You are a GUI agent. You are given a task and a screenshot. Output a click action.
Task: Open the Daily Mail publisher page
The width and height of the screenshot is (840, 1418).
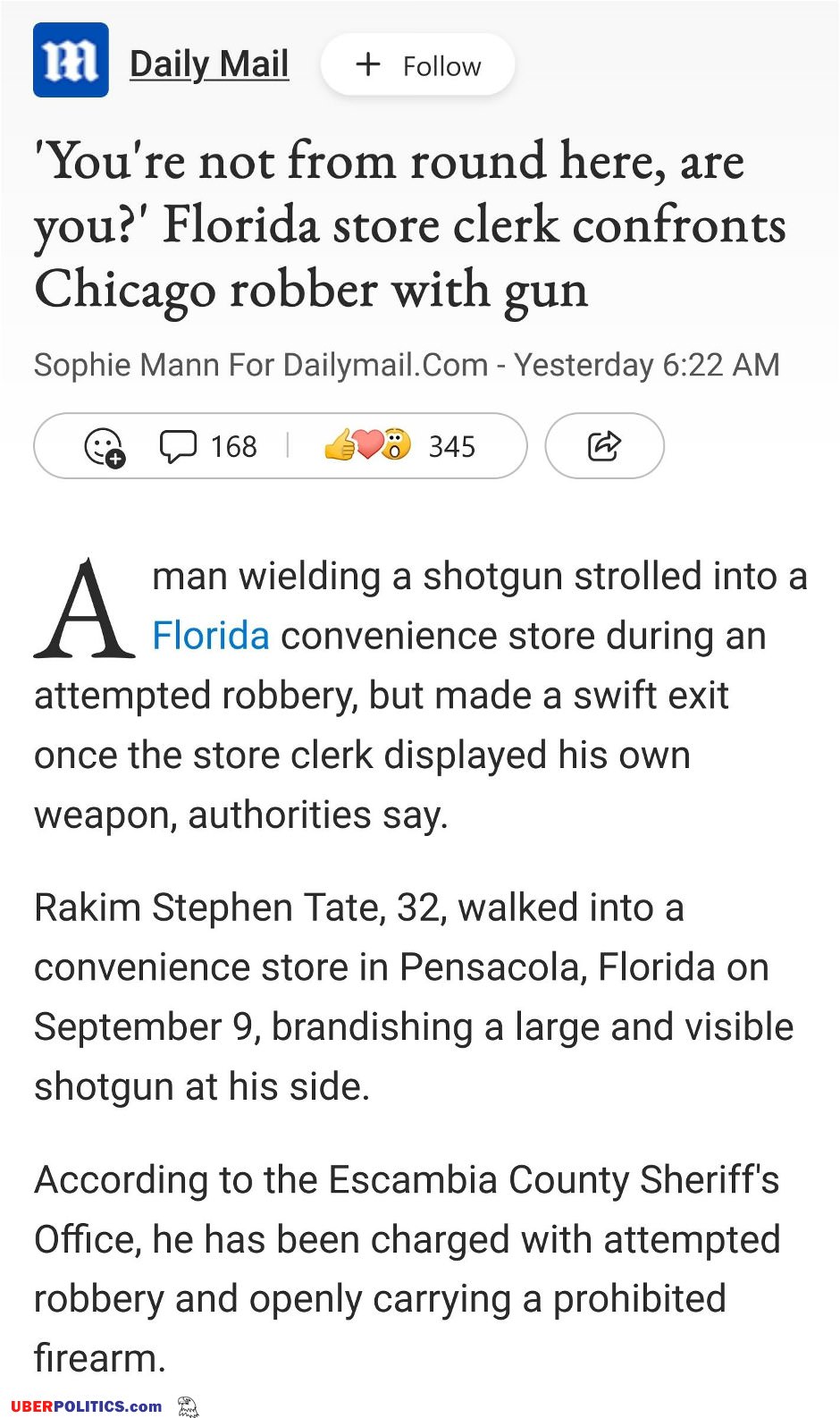click(208, 64)
